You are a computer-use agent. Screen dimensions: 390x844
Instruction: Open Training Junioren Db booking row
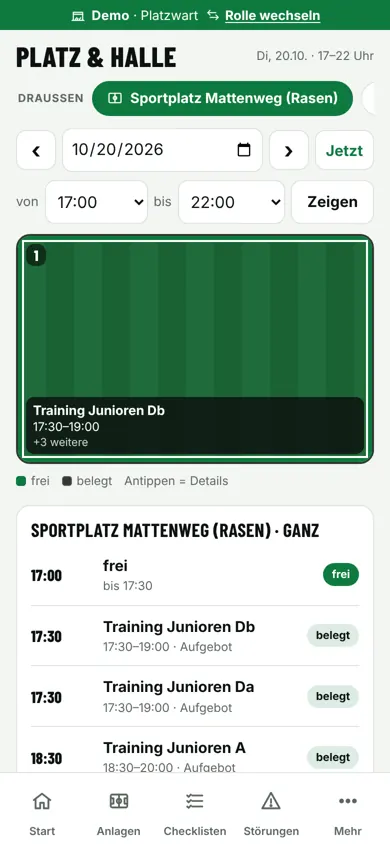(x=195, y=636)
